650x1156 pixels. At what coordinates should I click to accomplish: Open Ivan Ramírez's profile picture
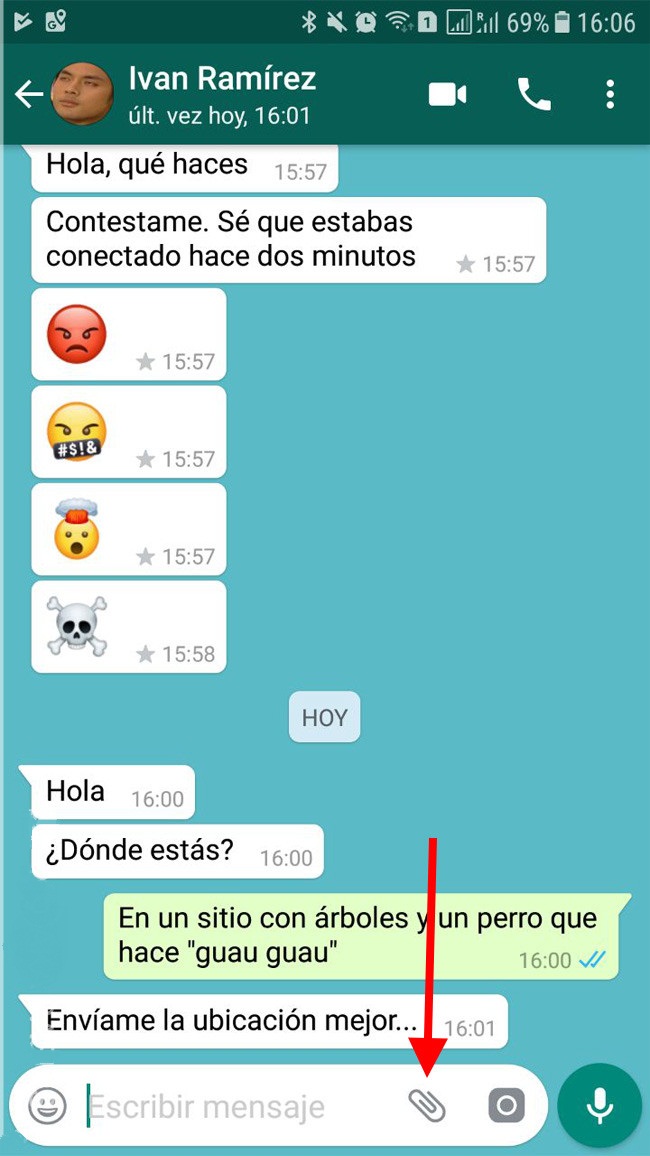pyautogui.click(x=82, y=94)
